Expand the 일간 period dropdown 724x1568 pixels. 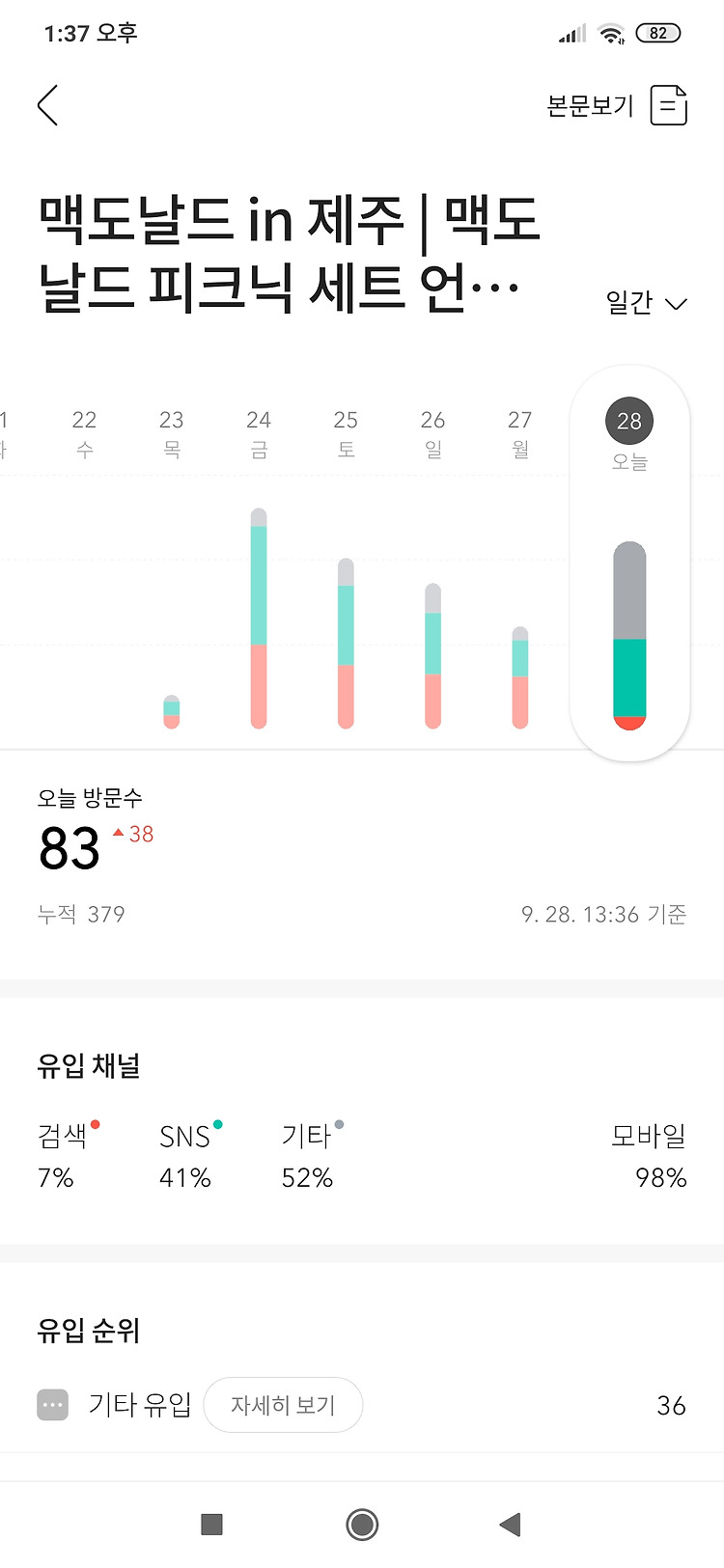646,303
